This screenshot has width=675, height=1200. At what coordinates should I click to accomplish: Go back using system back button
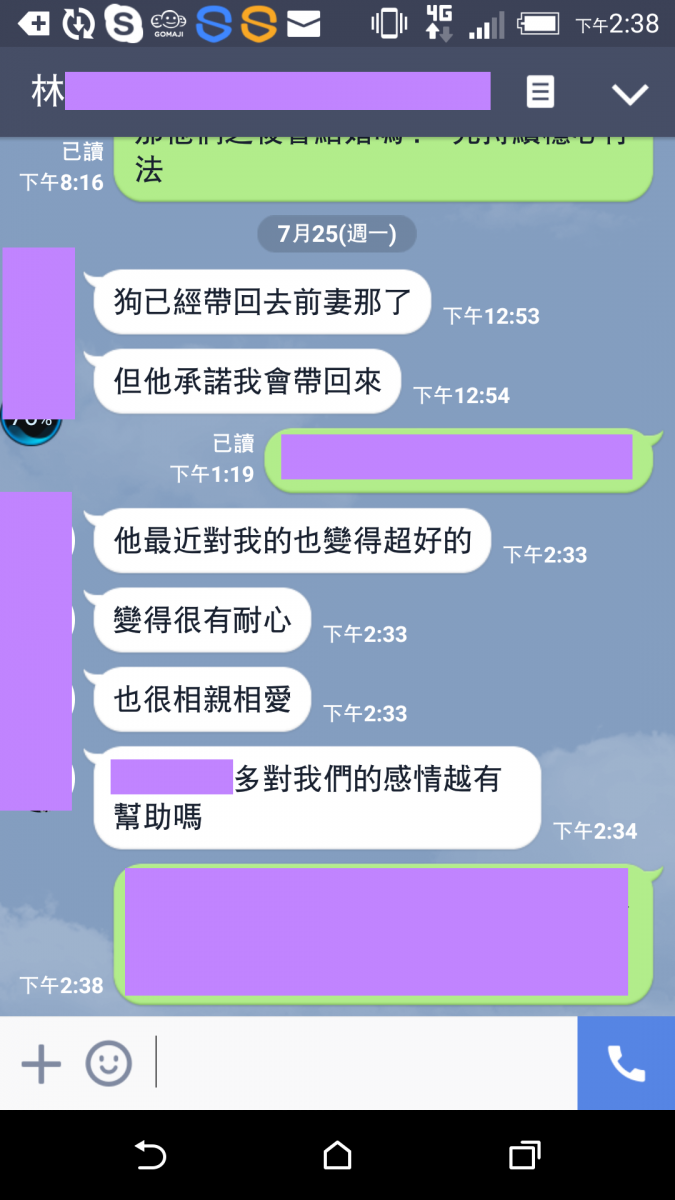click(x=150, y=1156)
